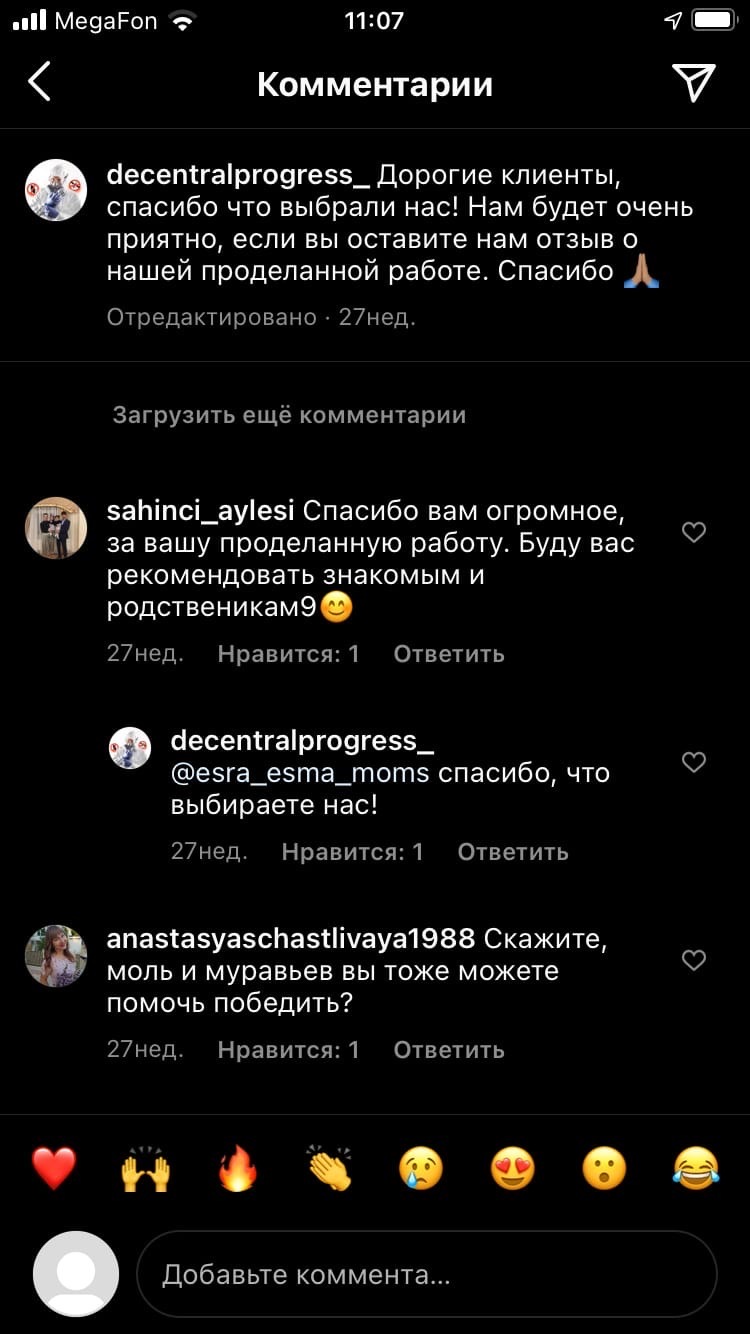Viewport: 750px width, 1334px height.
Task: View who liked sahinci_aylesi's comment
Action: click(x=288, y=654)
